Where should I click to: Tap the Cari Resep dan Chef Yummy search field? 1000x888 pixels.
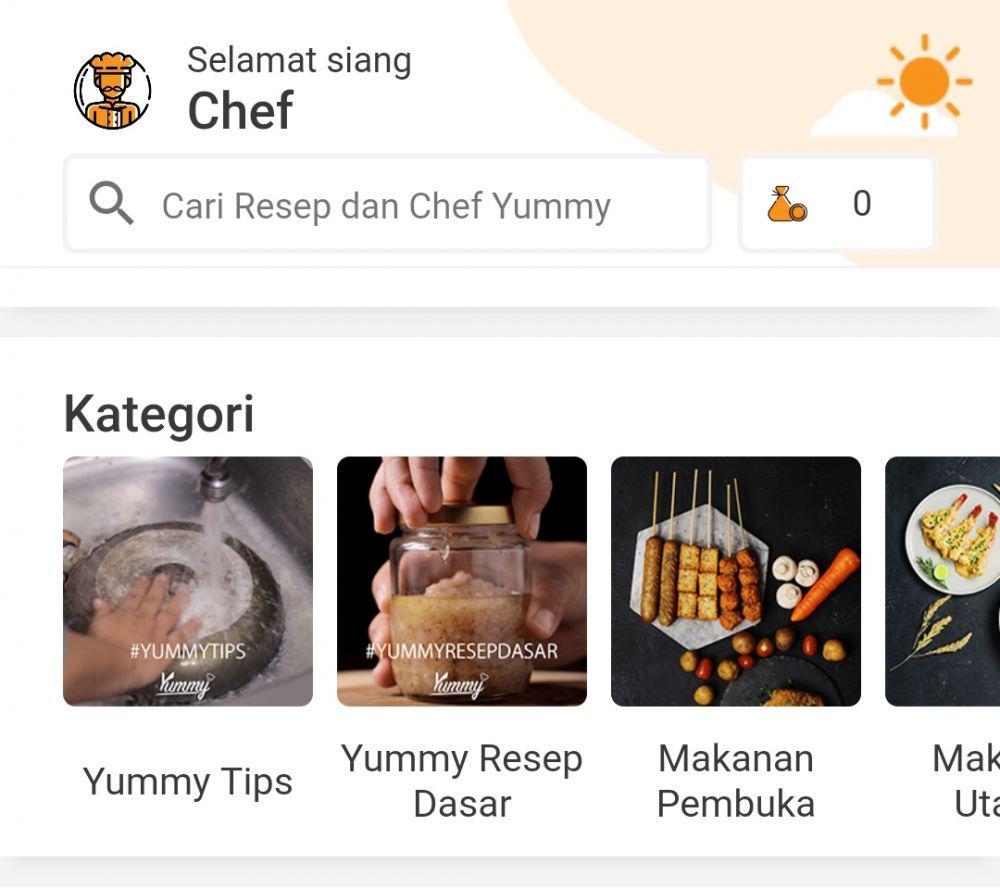[387, 205]
